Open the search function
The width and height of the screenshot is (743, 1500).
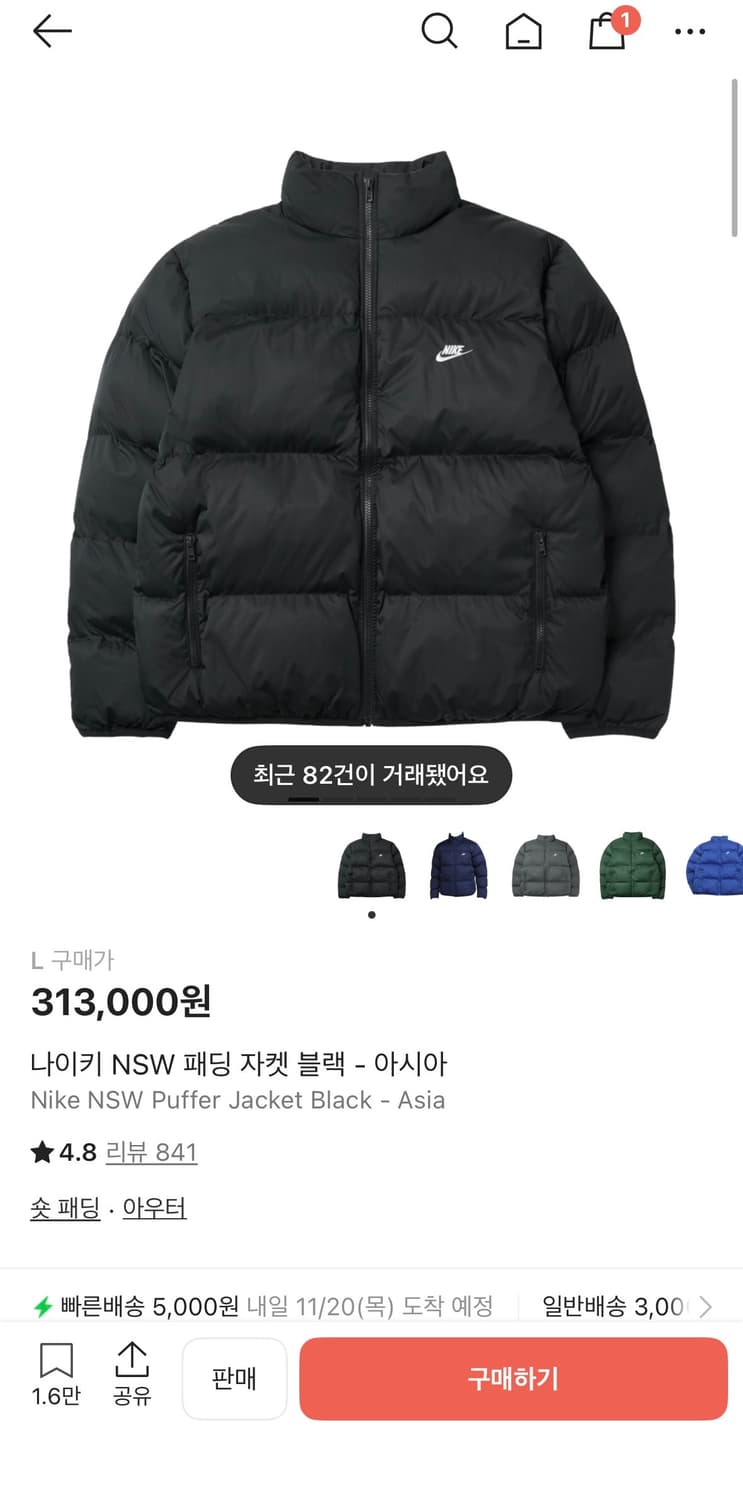click(x=440, y=30)
